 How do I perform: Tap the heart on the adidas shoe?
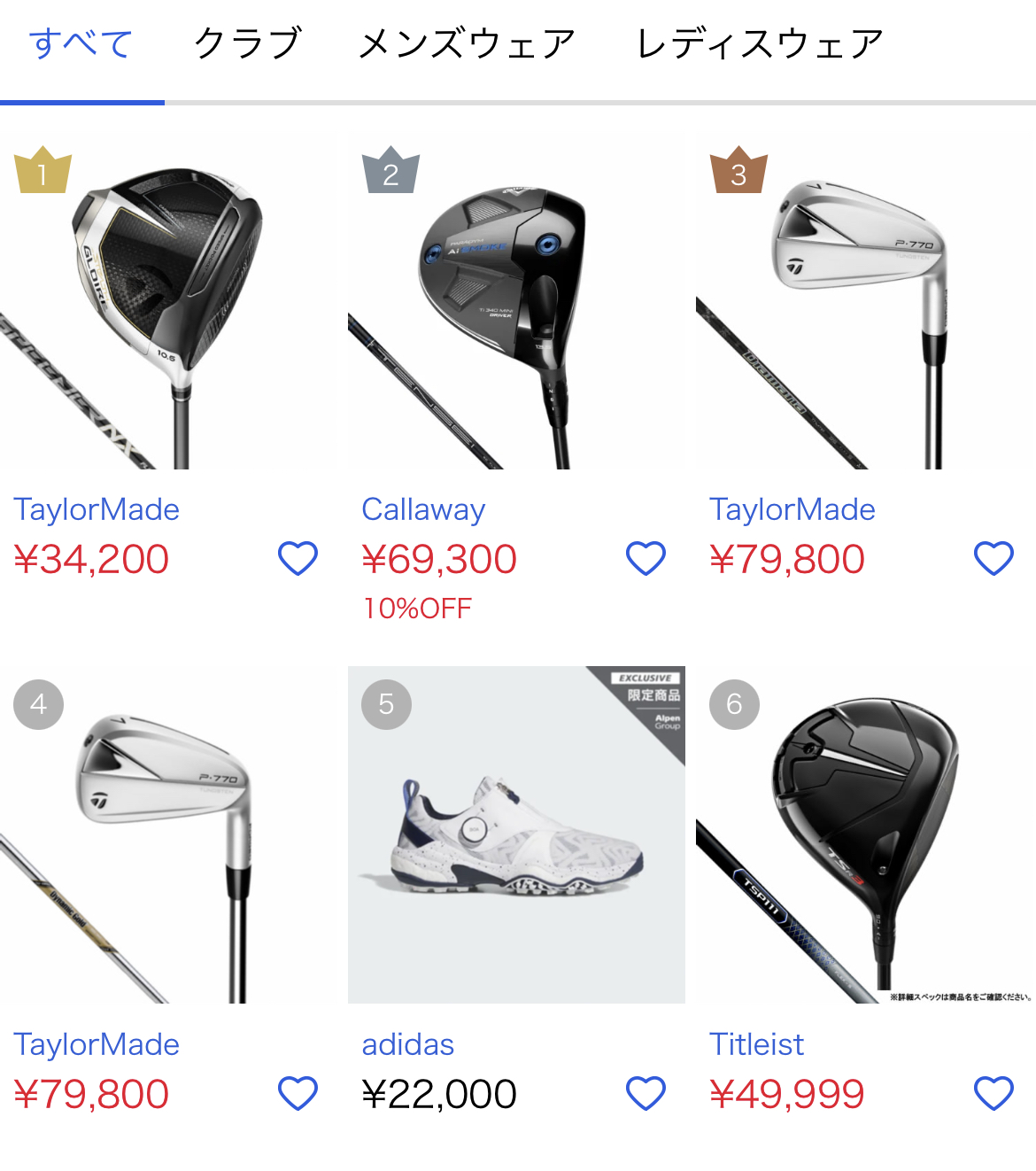(646, 1093)
